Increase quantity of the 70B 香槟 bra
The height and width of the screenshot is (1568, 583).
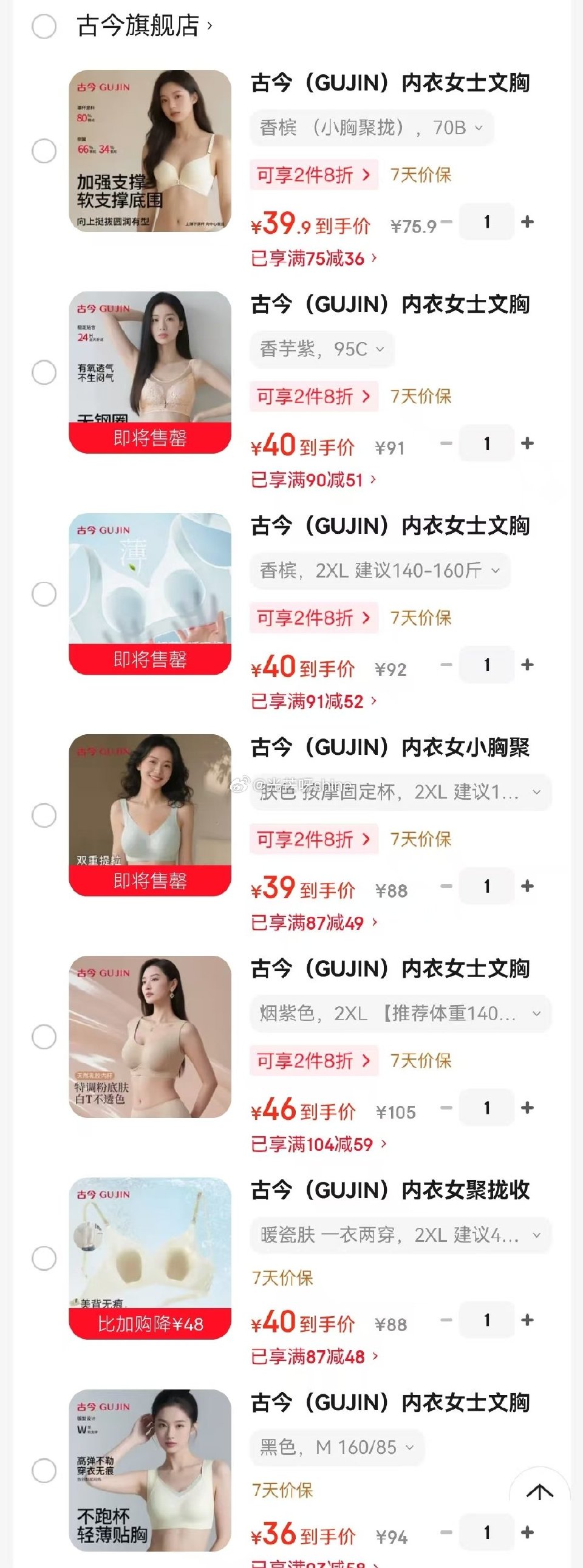(x=527, y=223)
